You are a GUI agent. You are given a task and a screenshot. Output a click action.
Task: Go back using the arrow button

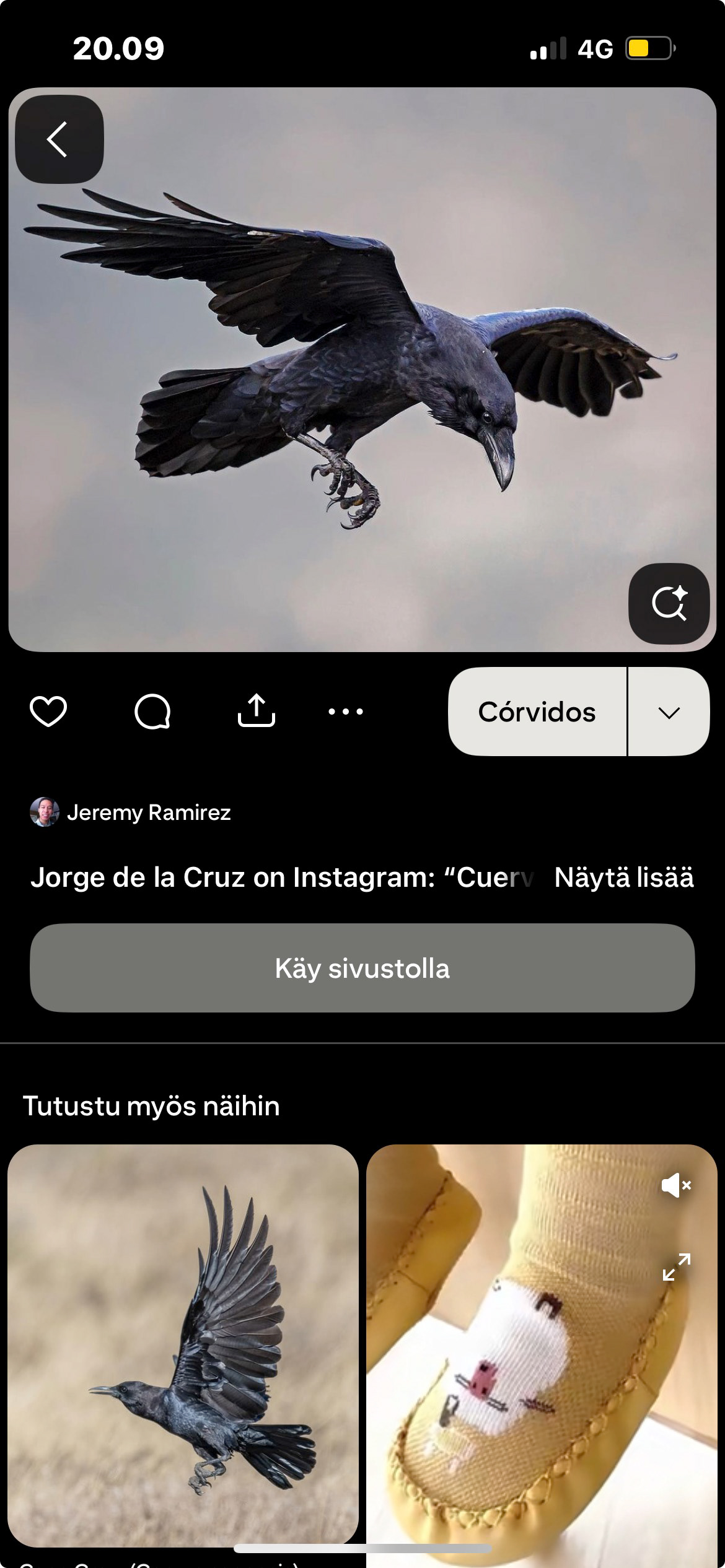(x=59, y=139)
